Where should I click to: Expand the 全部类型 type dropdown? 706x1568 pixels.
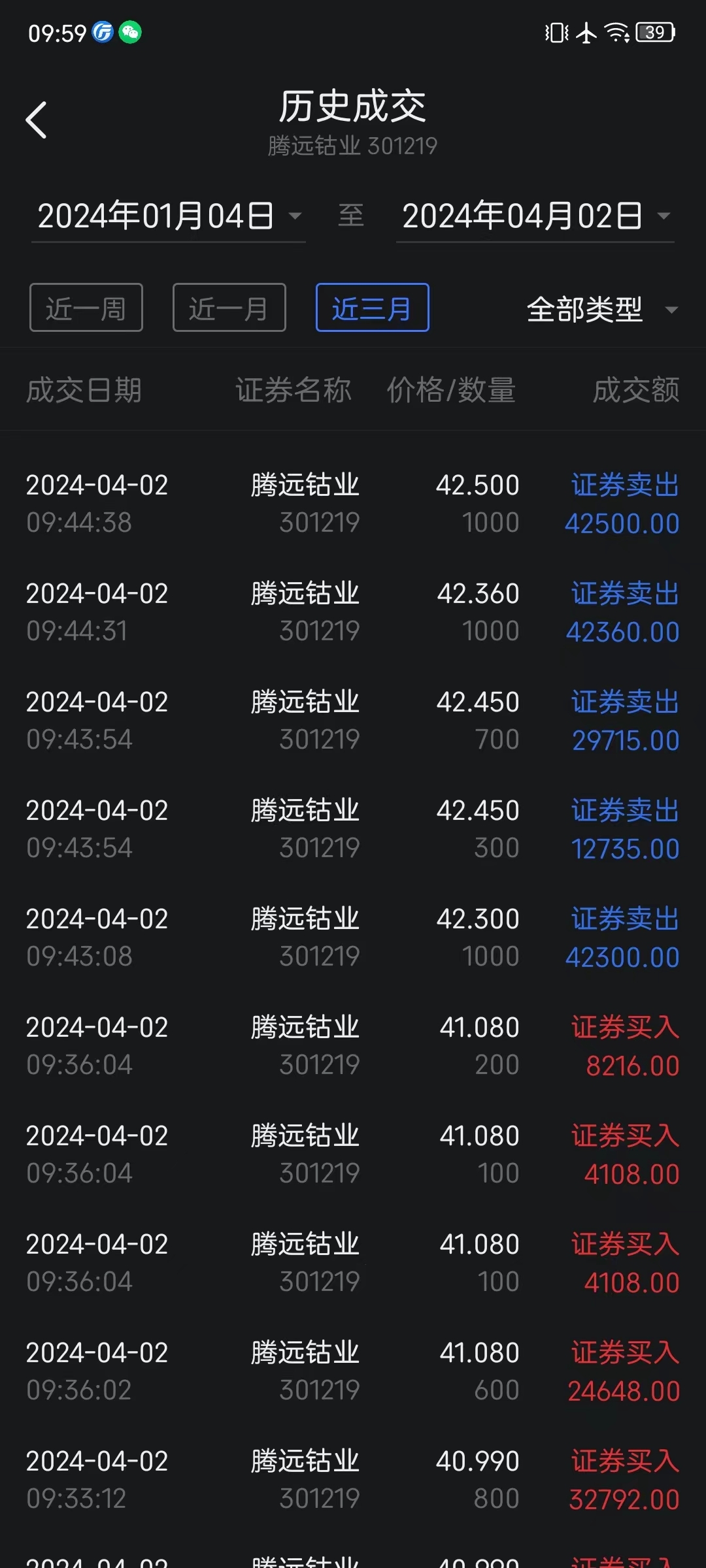point(602,309)
